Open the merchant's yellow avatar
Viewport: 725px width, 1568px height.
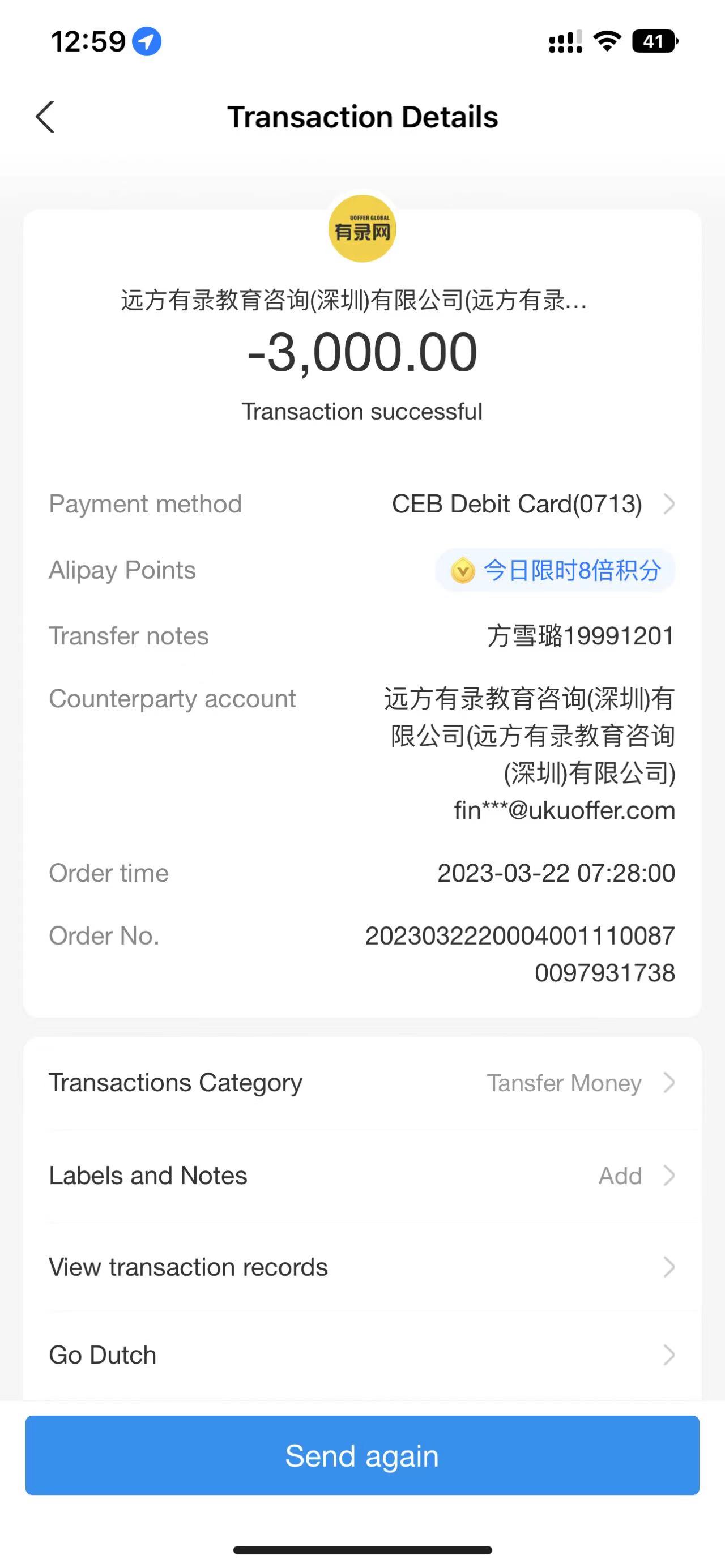tap(362, 229)
